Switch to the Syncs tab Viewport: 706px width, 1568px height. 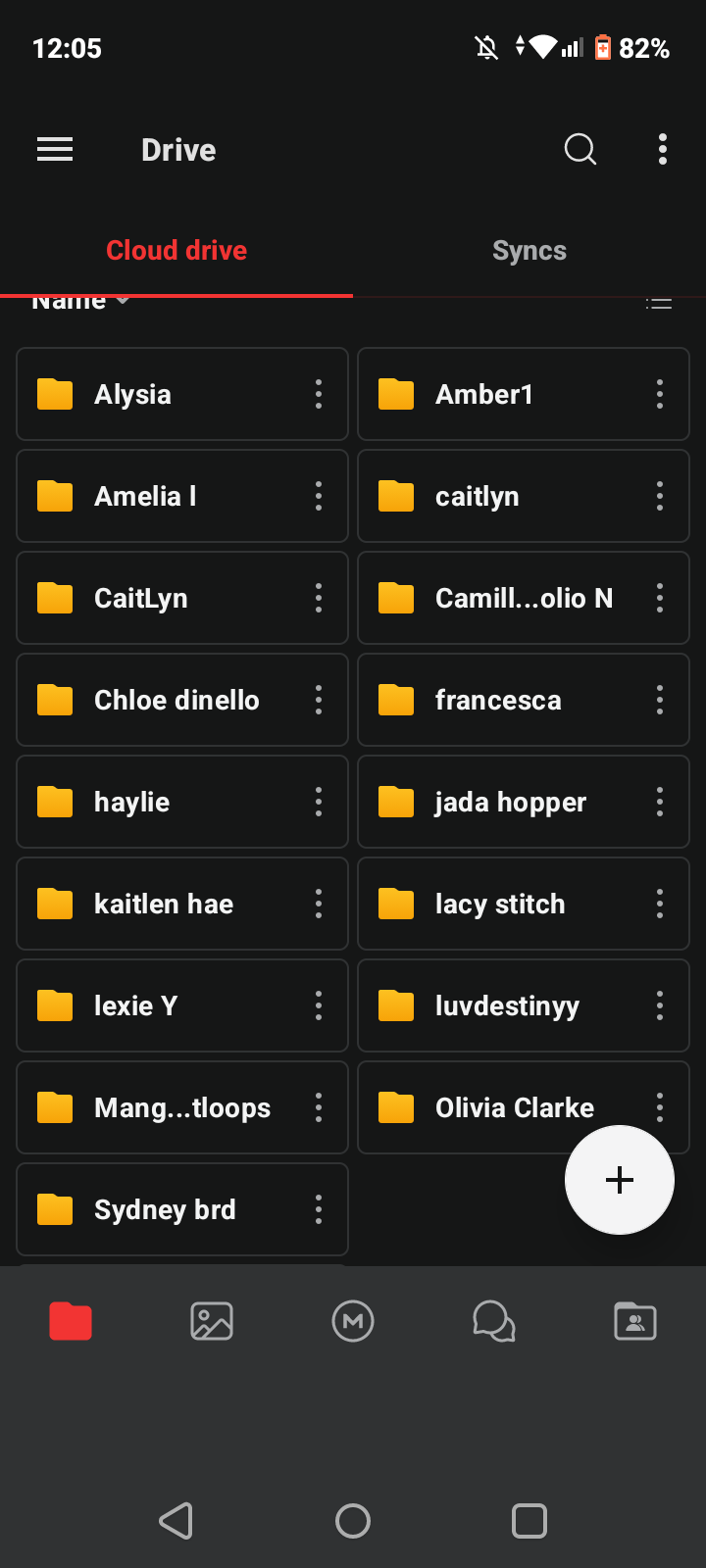pyautogui.click(x=529, y=251)
